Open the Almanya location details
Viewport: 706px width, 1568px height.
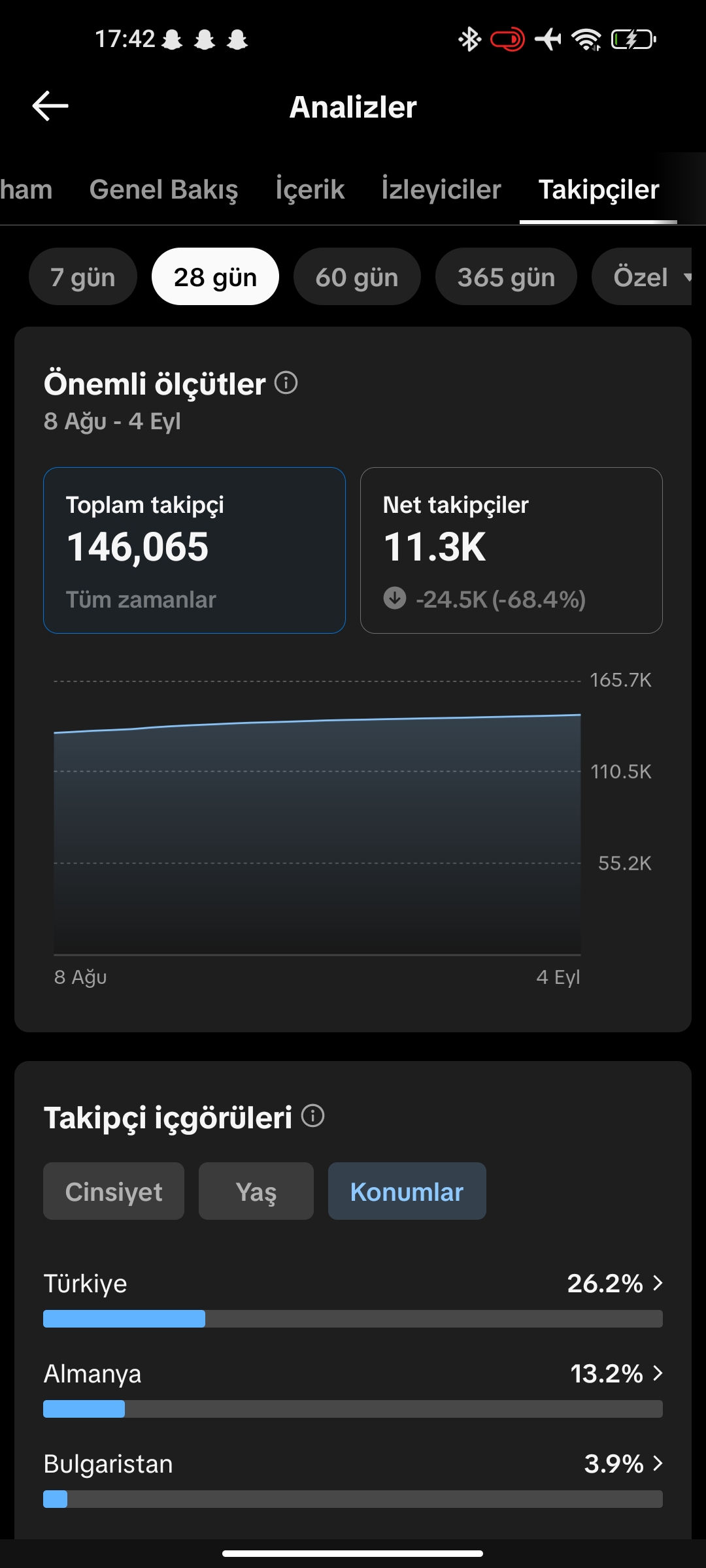point(353,1388)
